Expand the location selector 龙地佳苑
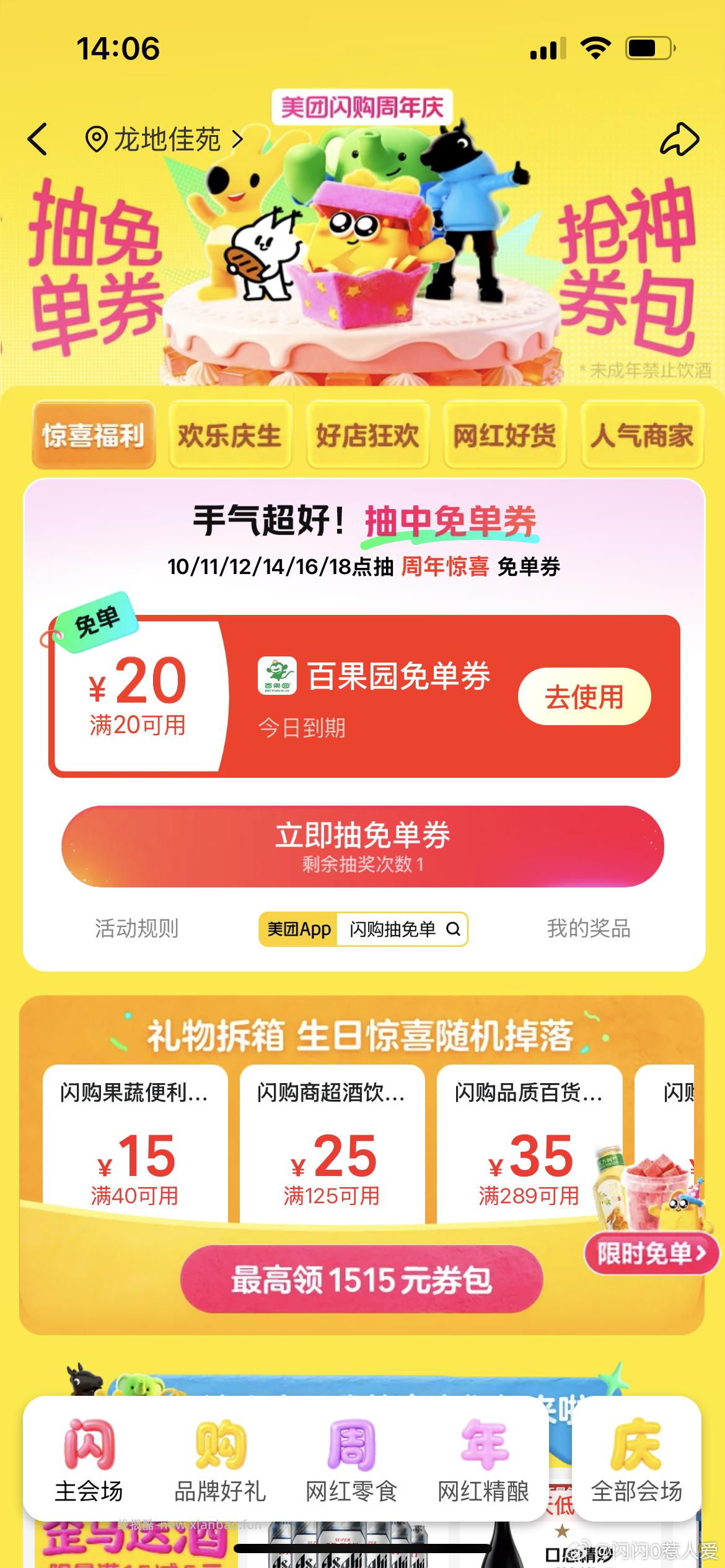725x1568 pixels. point(167,139)
